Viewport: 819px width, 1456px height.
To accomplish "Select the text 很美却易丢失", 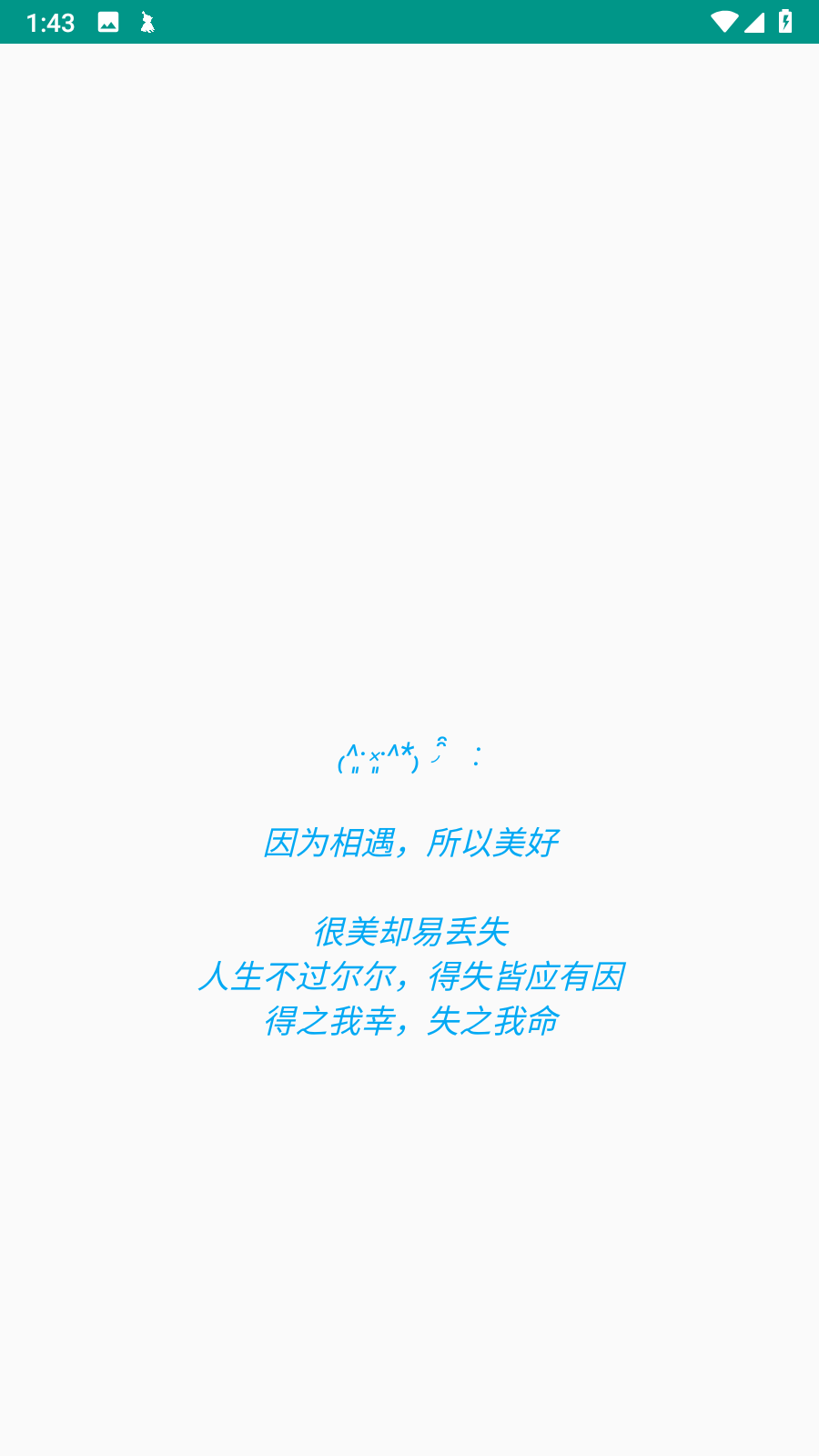I will 409,932.
